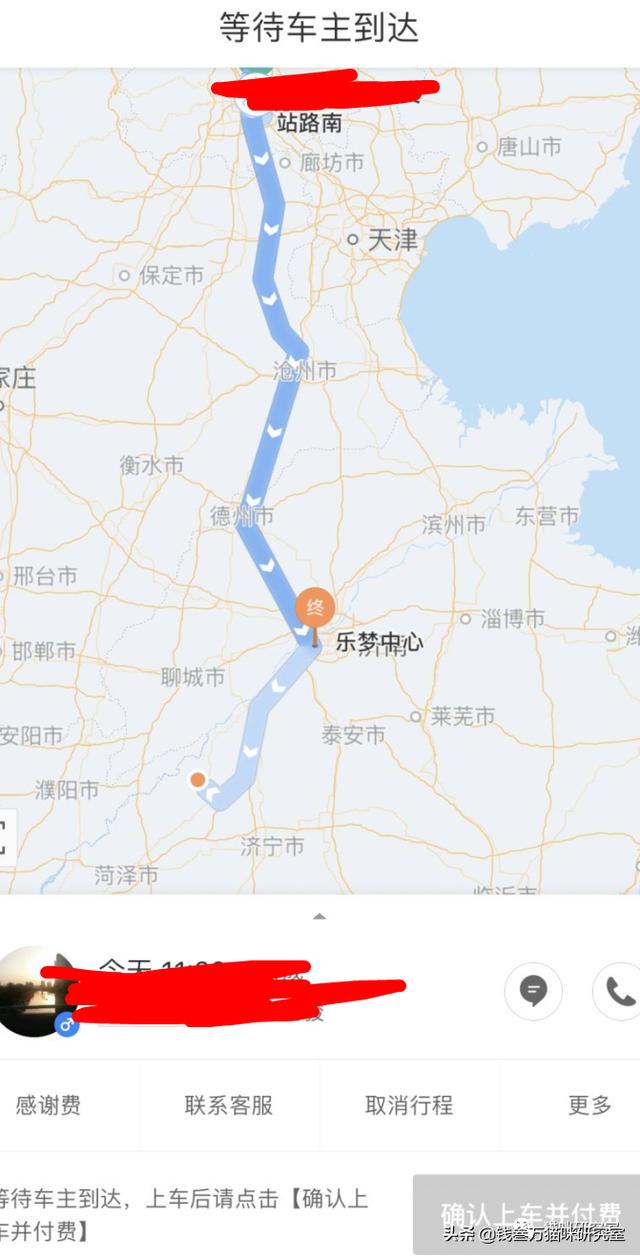This screenshot has width=640, height=1257.
Task: Expand the trip details panel arrow
Action: pyautogui.click(x=319, y=916)
